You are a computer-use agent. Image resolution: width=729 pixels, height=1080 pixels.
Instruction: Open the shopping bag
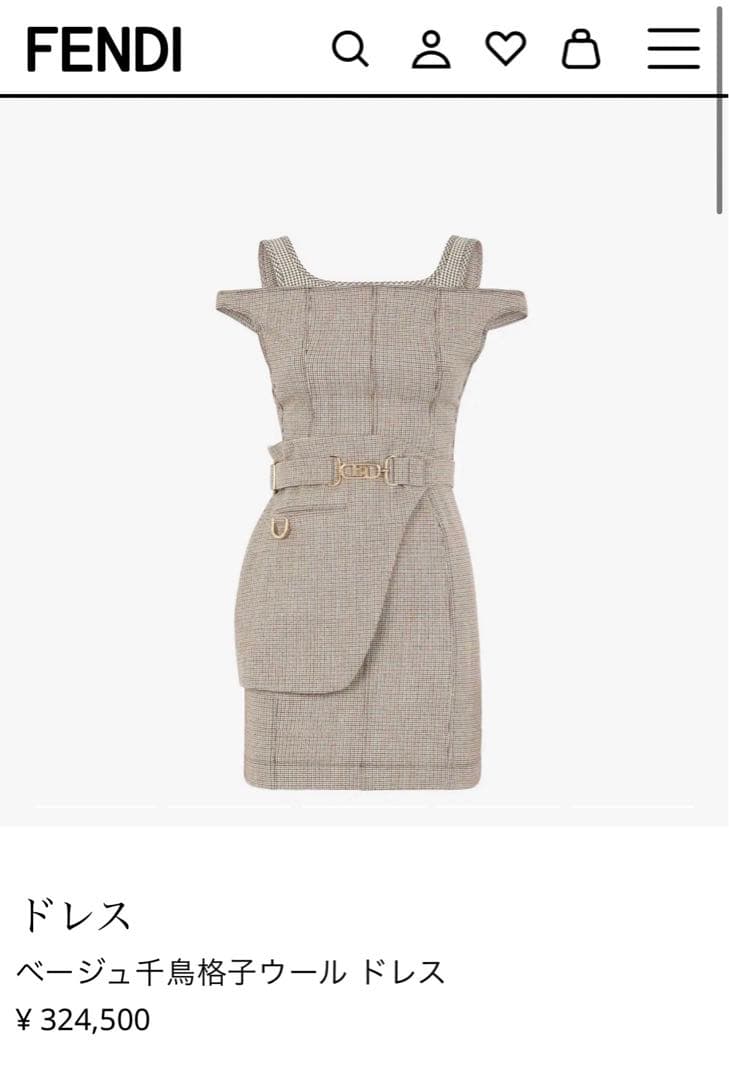point(581,48)
